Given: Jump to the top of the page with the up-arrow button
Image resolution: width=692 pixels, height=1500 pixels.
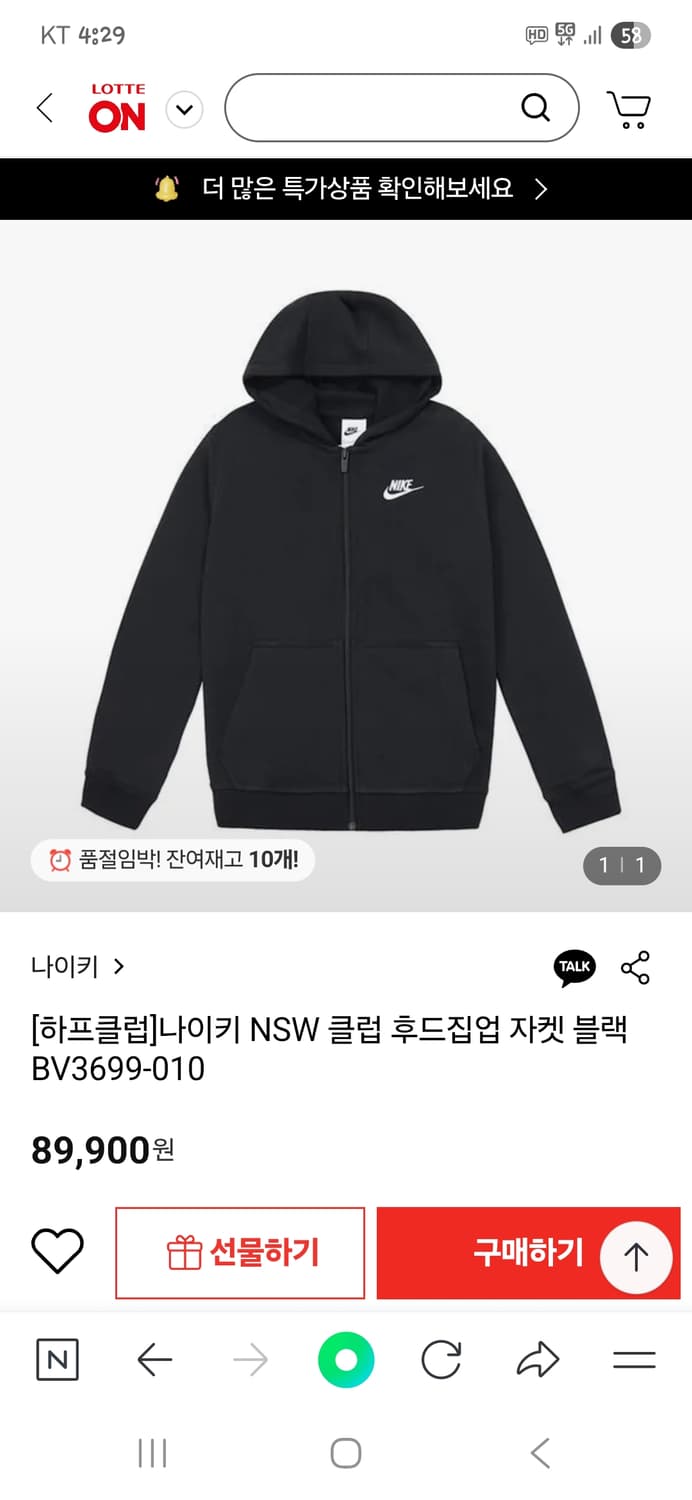Looking at the screenshot, I should (x=636, y=1257).
